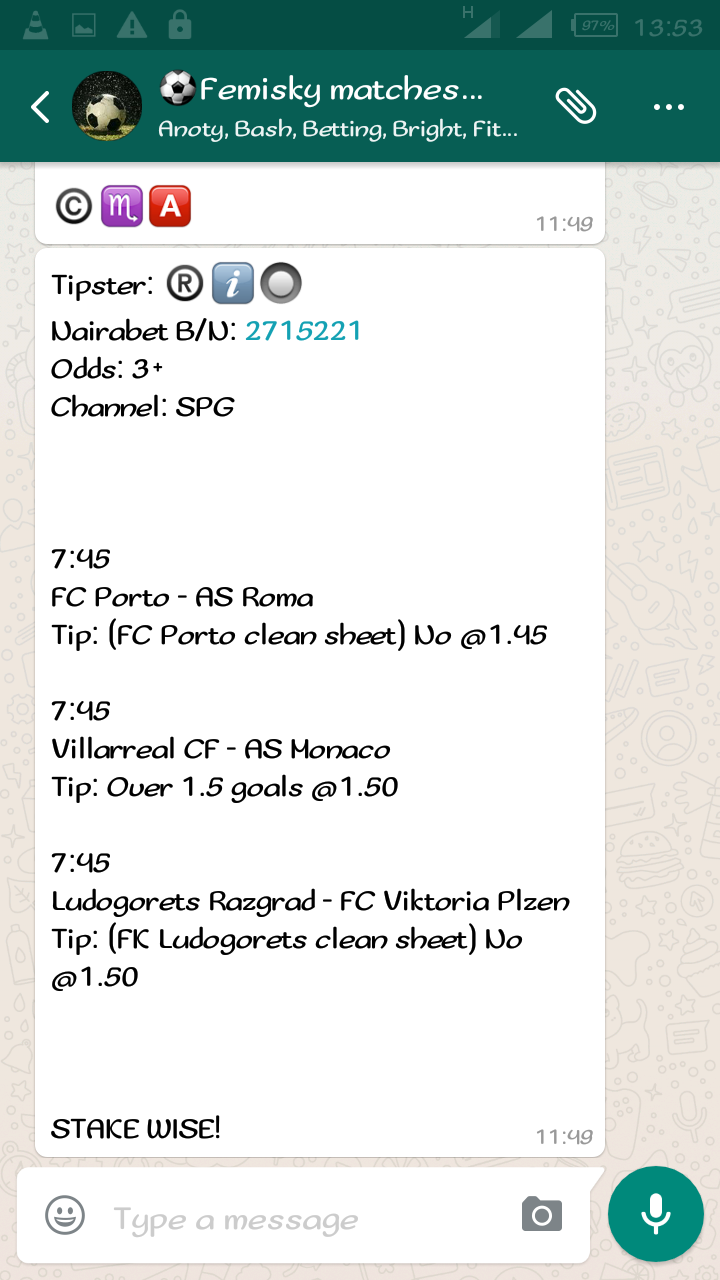Open the attachment paperclip menu
Screen dimensions: 720x1280
point(576,106)
